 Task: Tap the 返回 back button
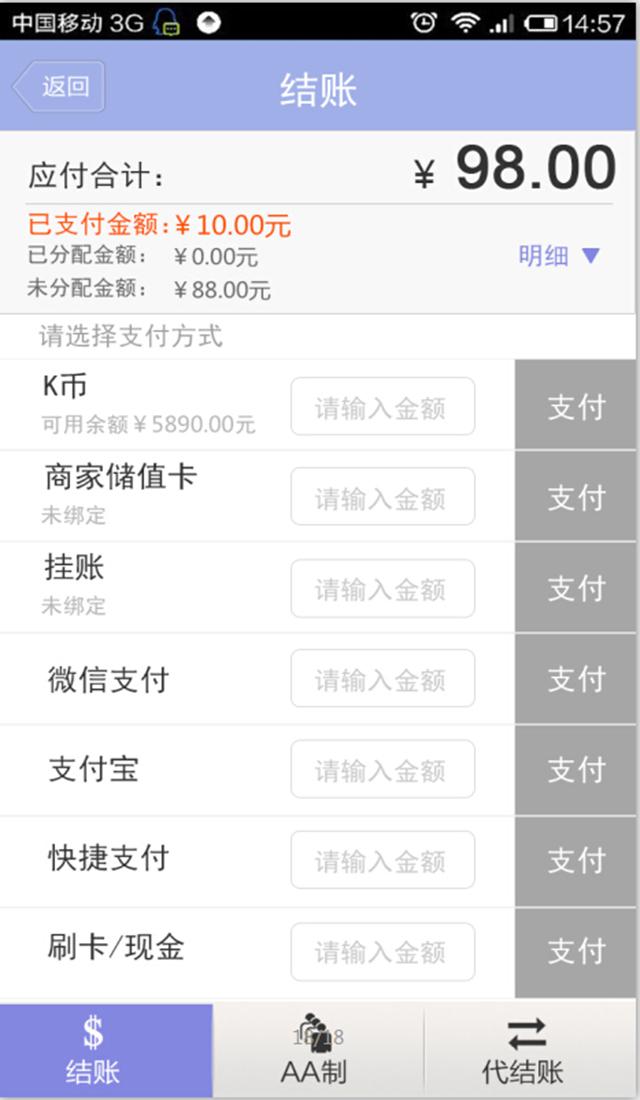[x=60, y=87]
